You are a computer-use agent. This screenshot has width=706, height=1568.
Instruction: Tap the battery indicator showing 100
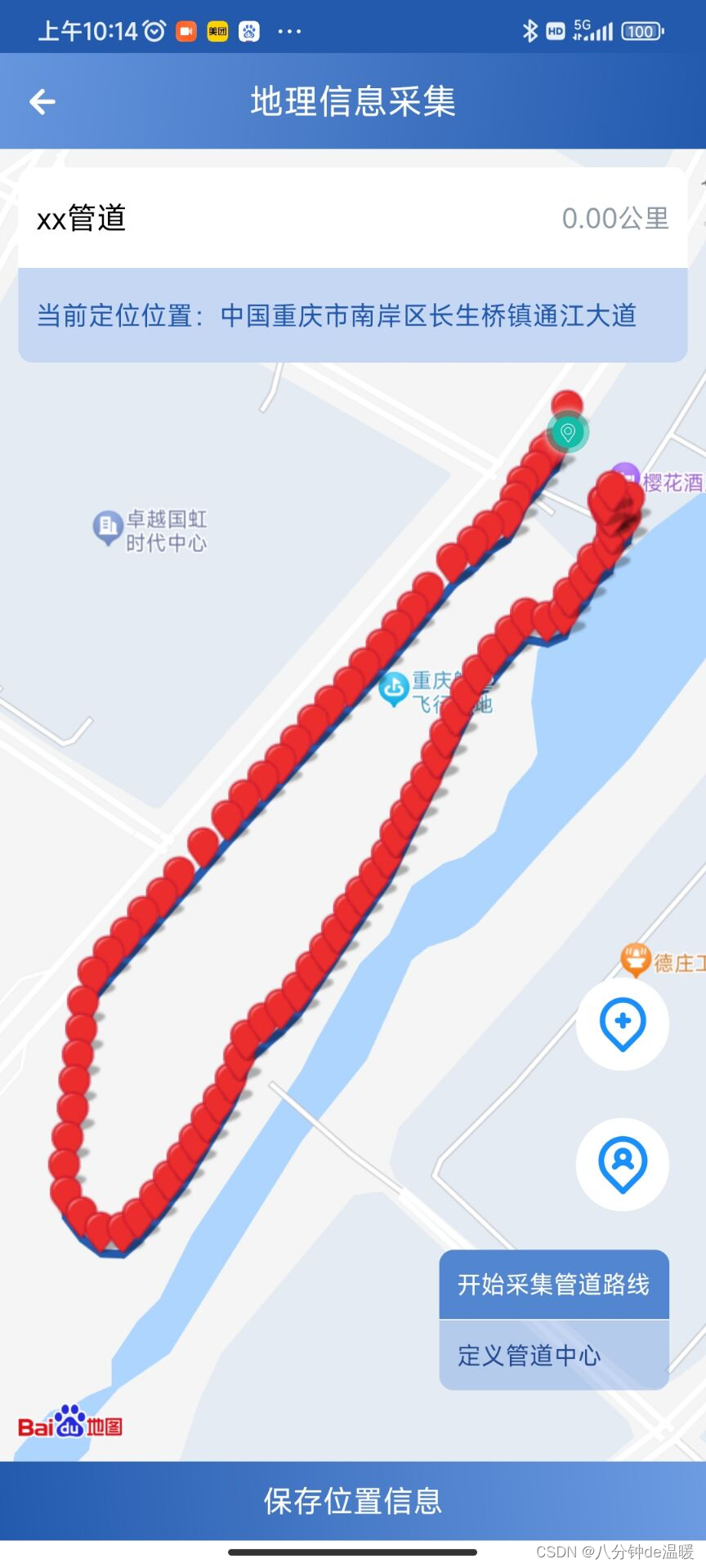(642, 31)
